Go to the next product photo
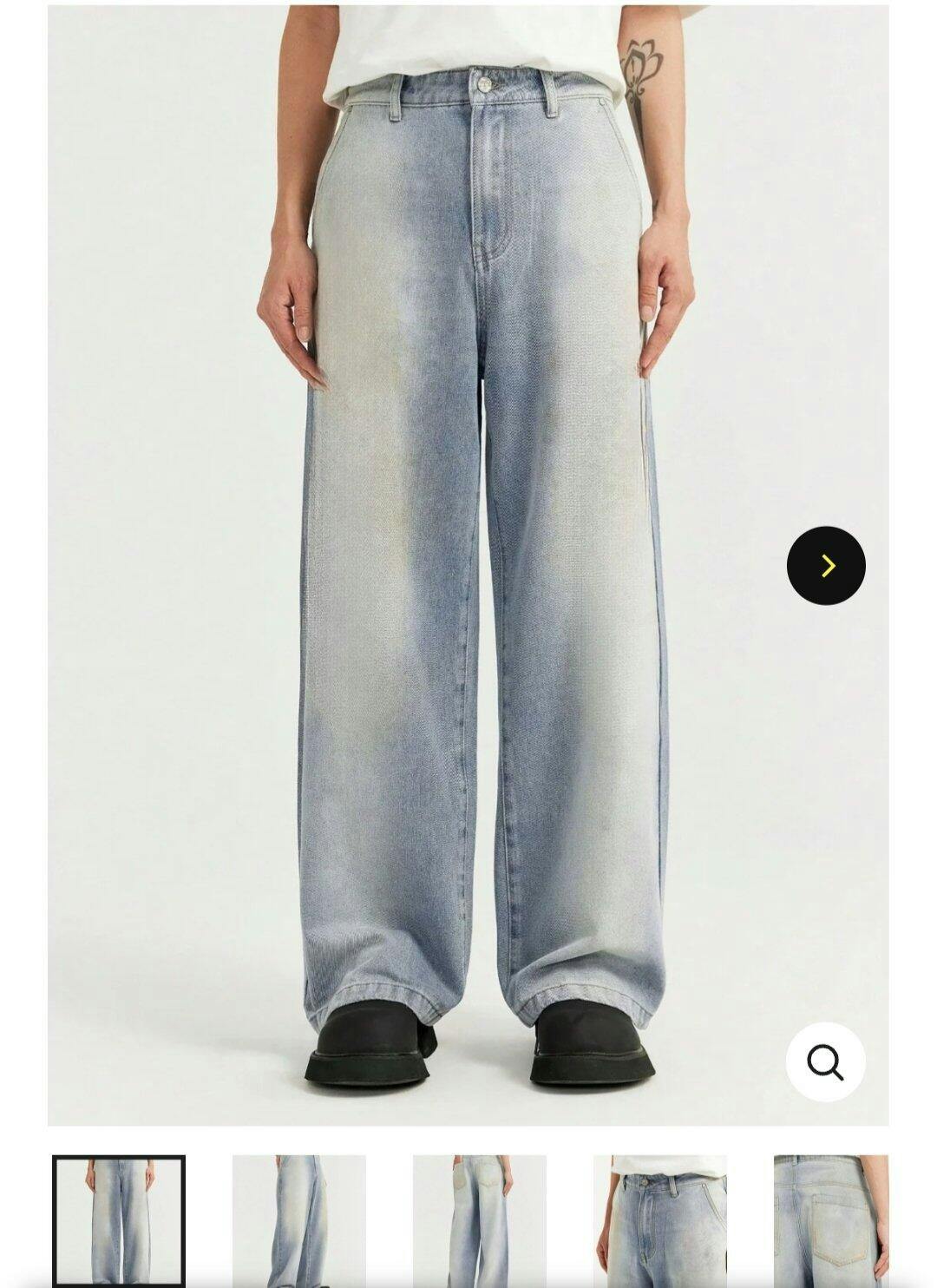The height and width of the screenshot is (1288, 937). (x=826, y=566)
